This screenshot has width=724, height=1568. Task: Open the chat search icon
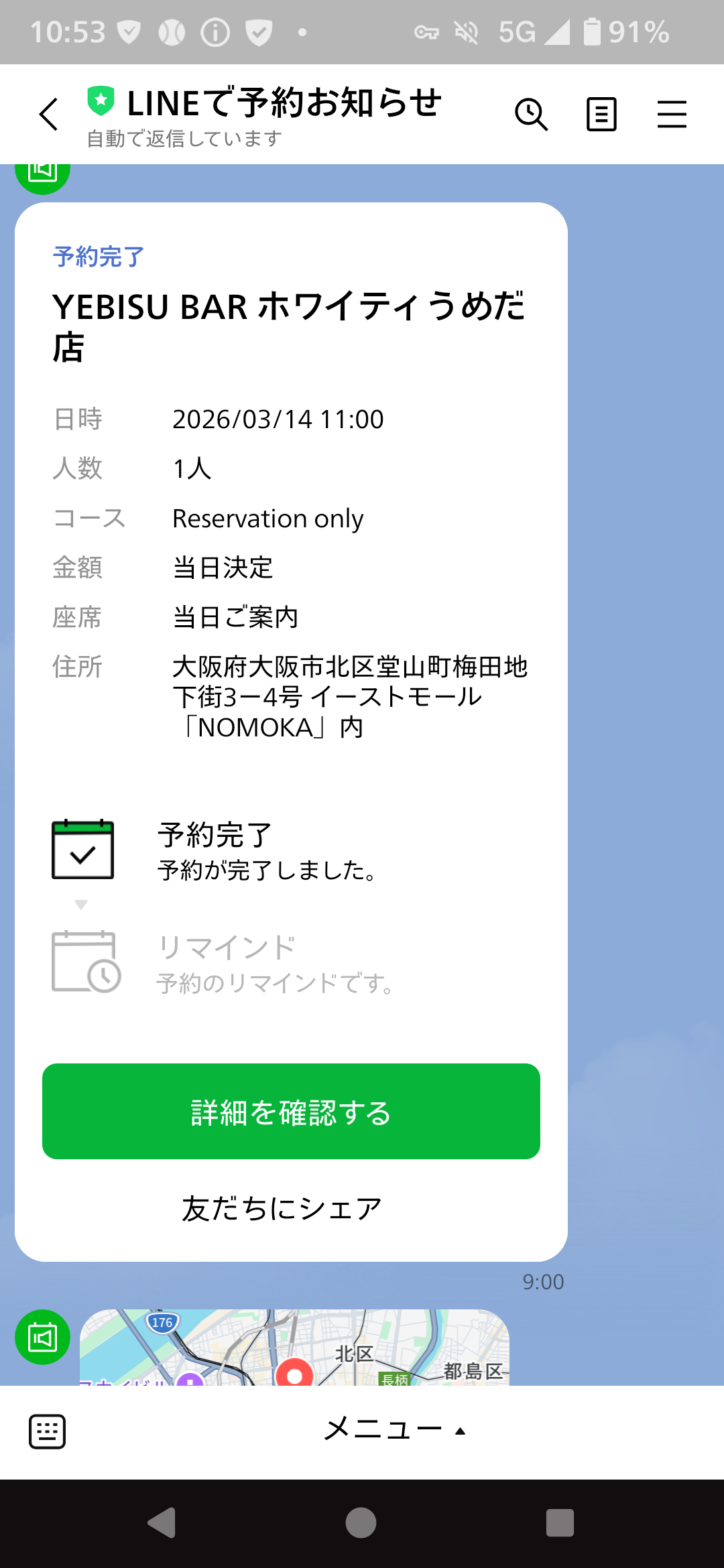tap(531, 114)
